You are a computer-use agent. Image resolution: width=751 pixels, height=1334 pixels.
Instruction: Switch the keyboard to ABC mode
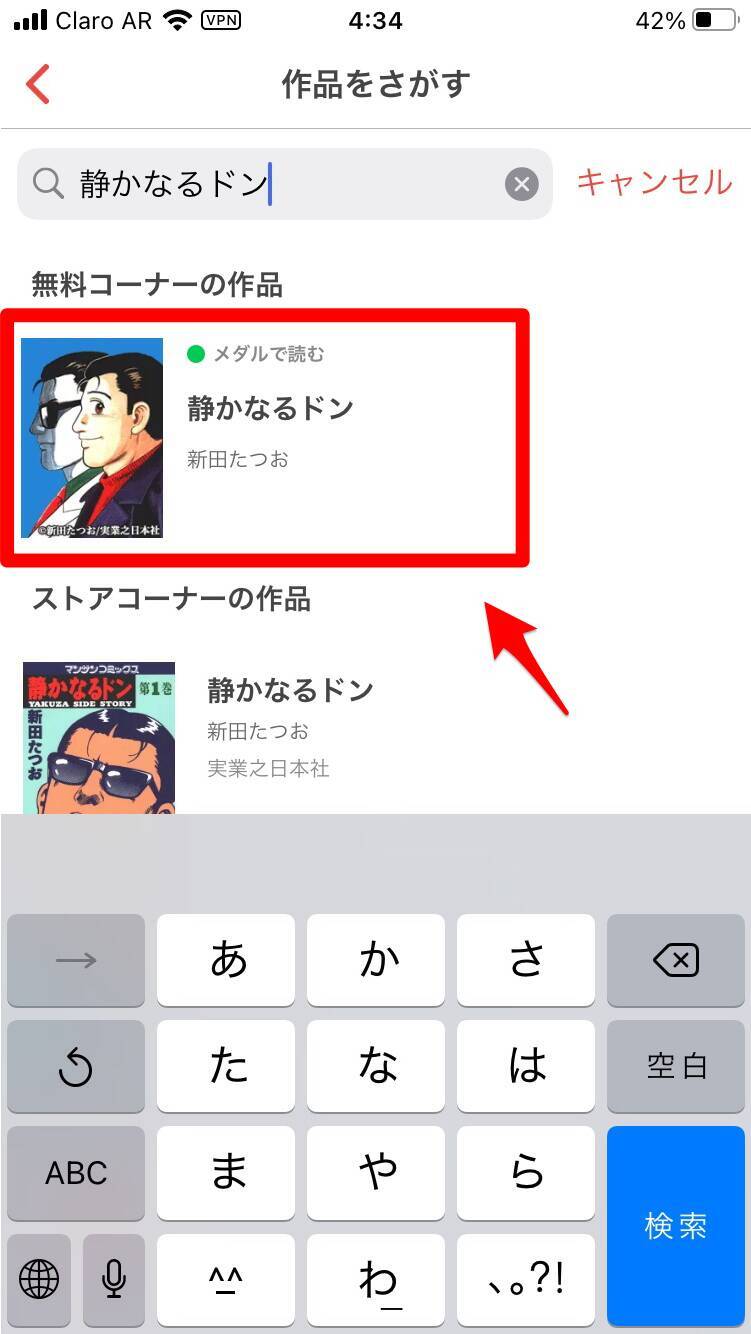(76, 1172)
